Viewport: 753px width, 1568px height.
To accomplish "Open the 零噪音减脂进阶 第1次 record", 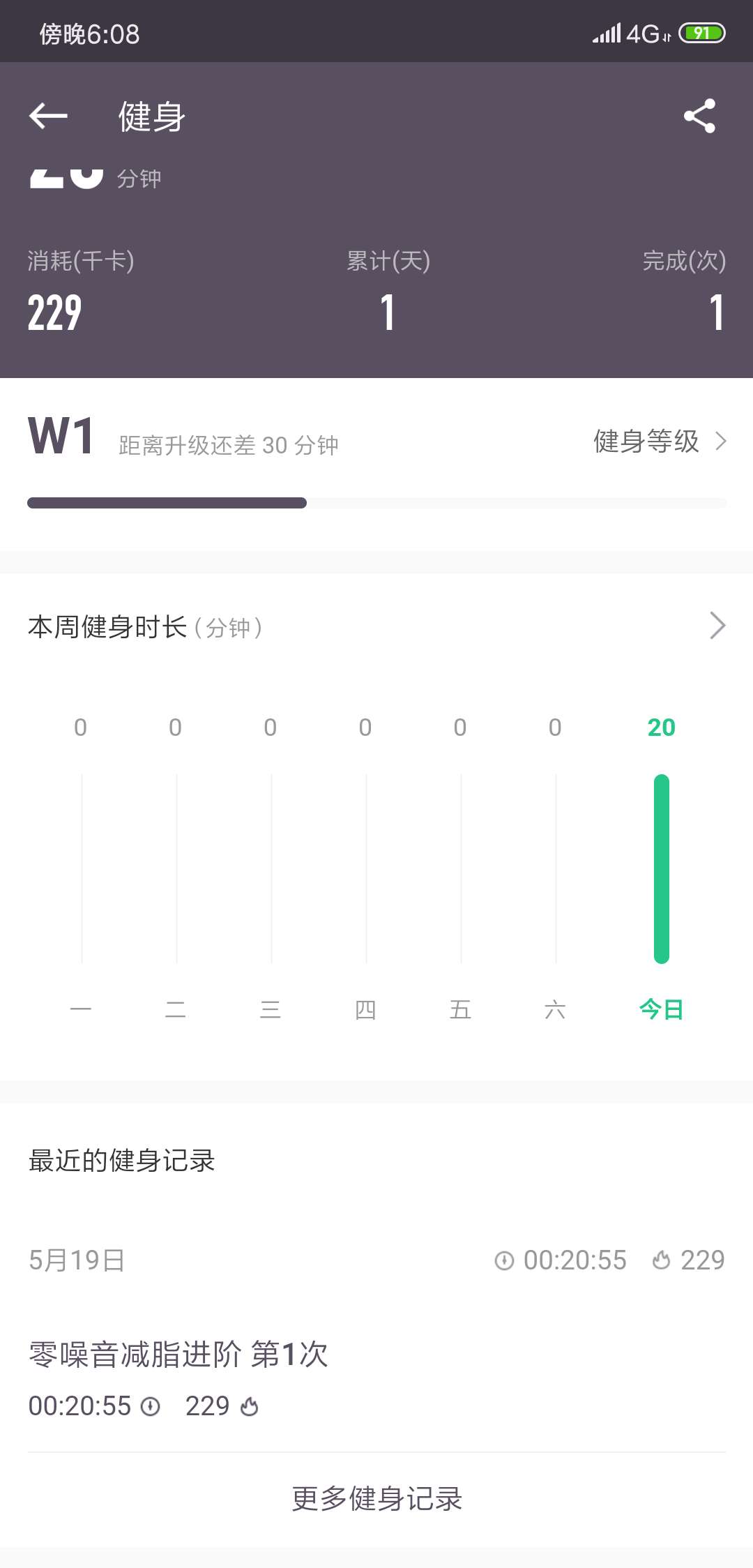I will [178, 1353].
